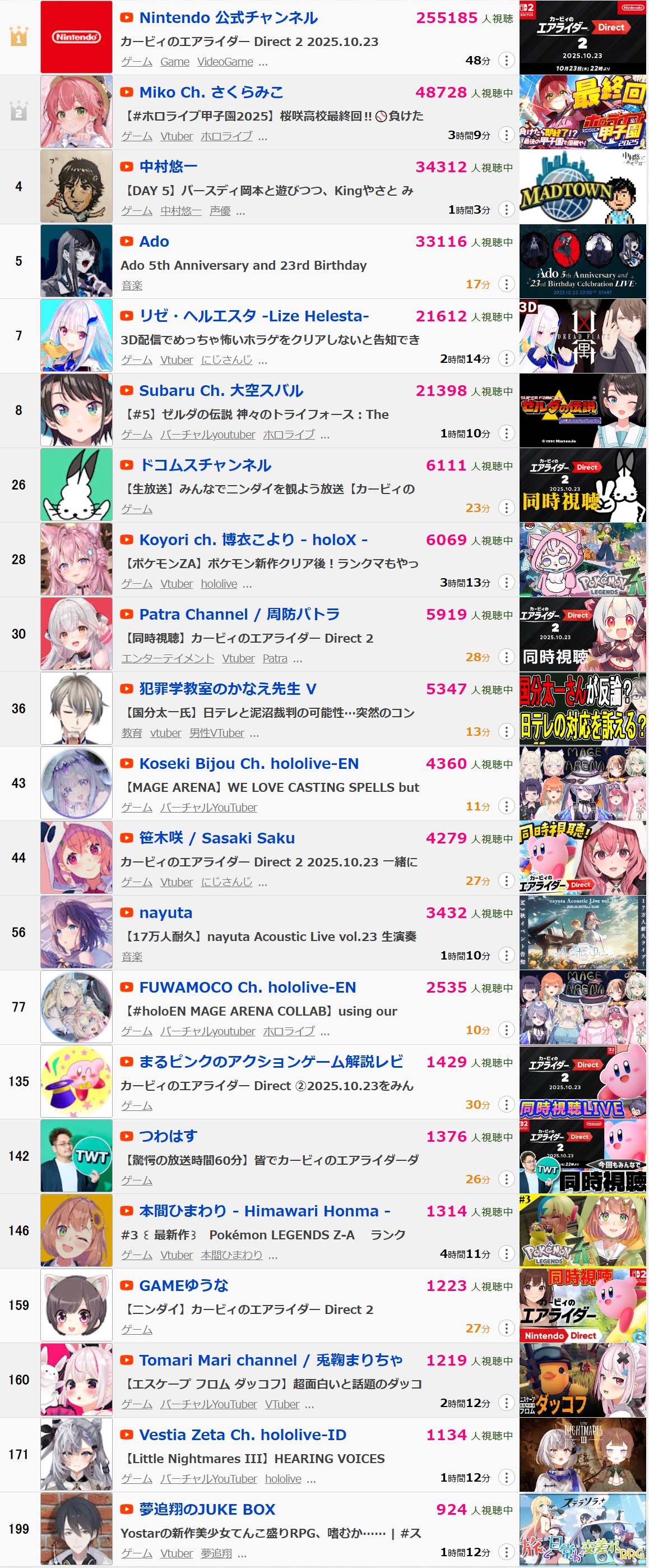Tap the エンターテイメント tag under Patra Channel
Viewport: 649px width, 1568px height.
click(167, 658)
